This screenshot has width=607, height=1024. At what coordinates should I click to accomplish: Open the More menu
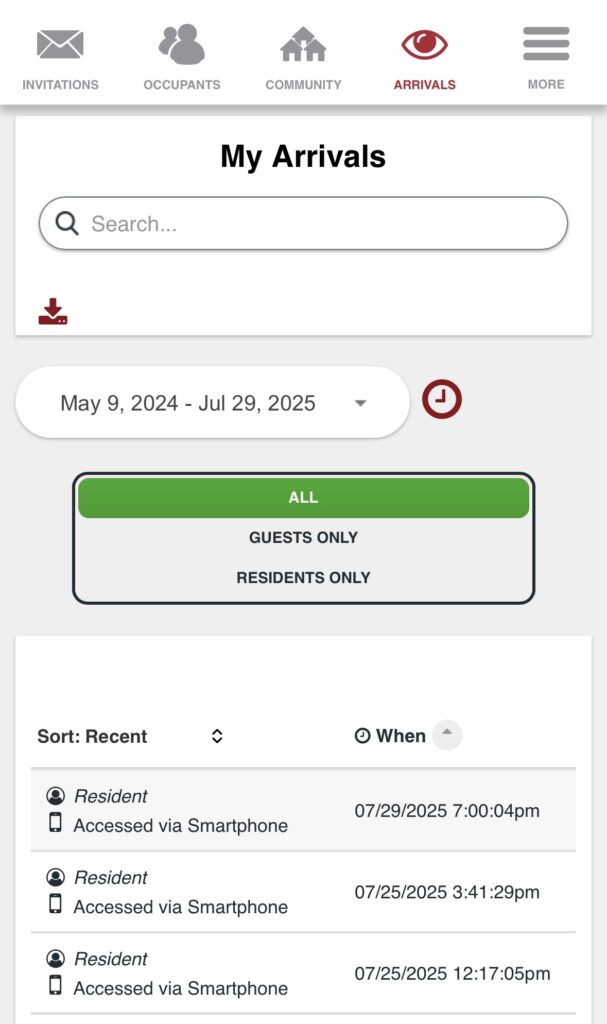(x=546, y=58)
